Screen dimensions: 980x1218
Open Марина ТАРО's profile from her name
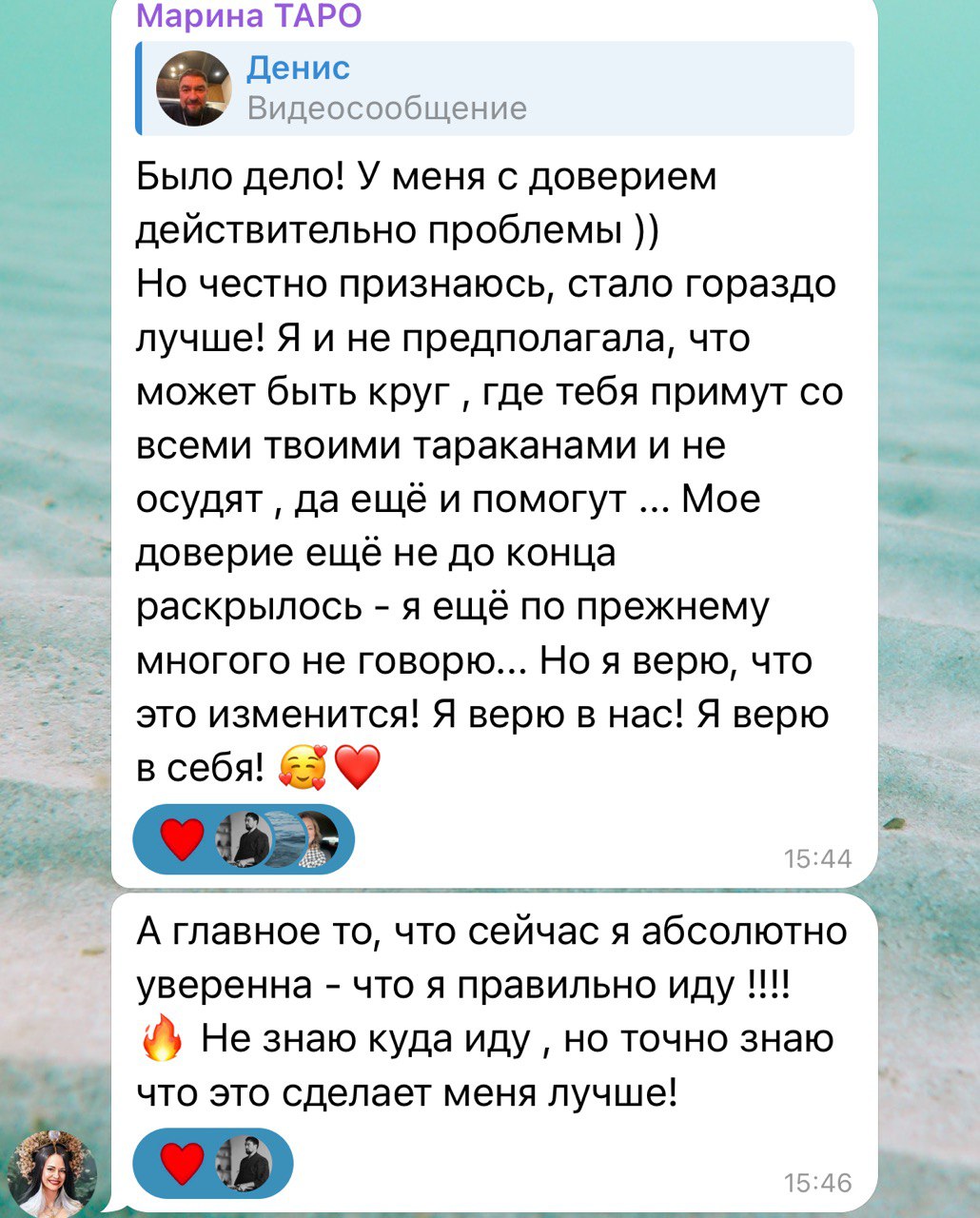click(x=249, y=15)
